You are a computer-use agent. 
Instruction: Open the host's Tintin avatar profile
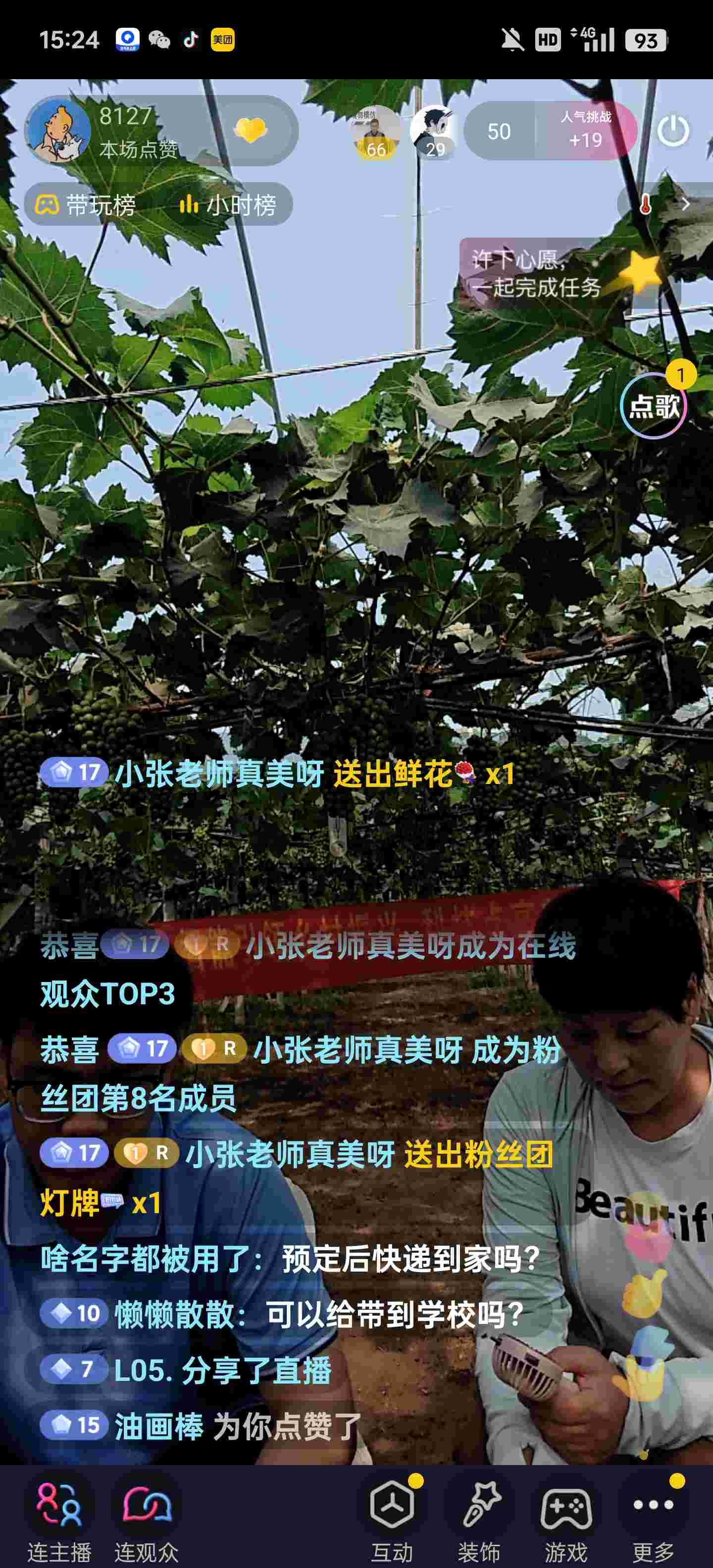click(x=58, y=131)
